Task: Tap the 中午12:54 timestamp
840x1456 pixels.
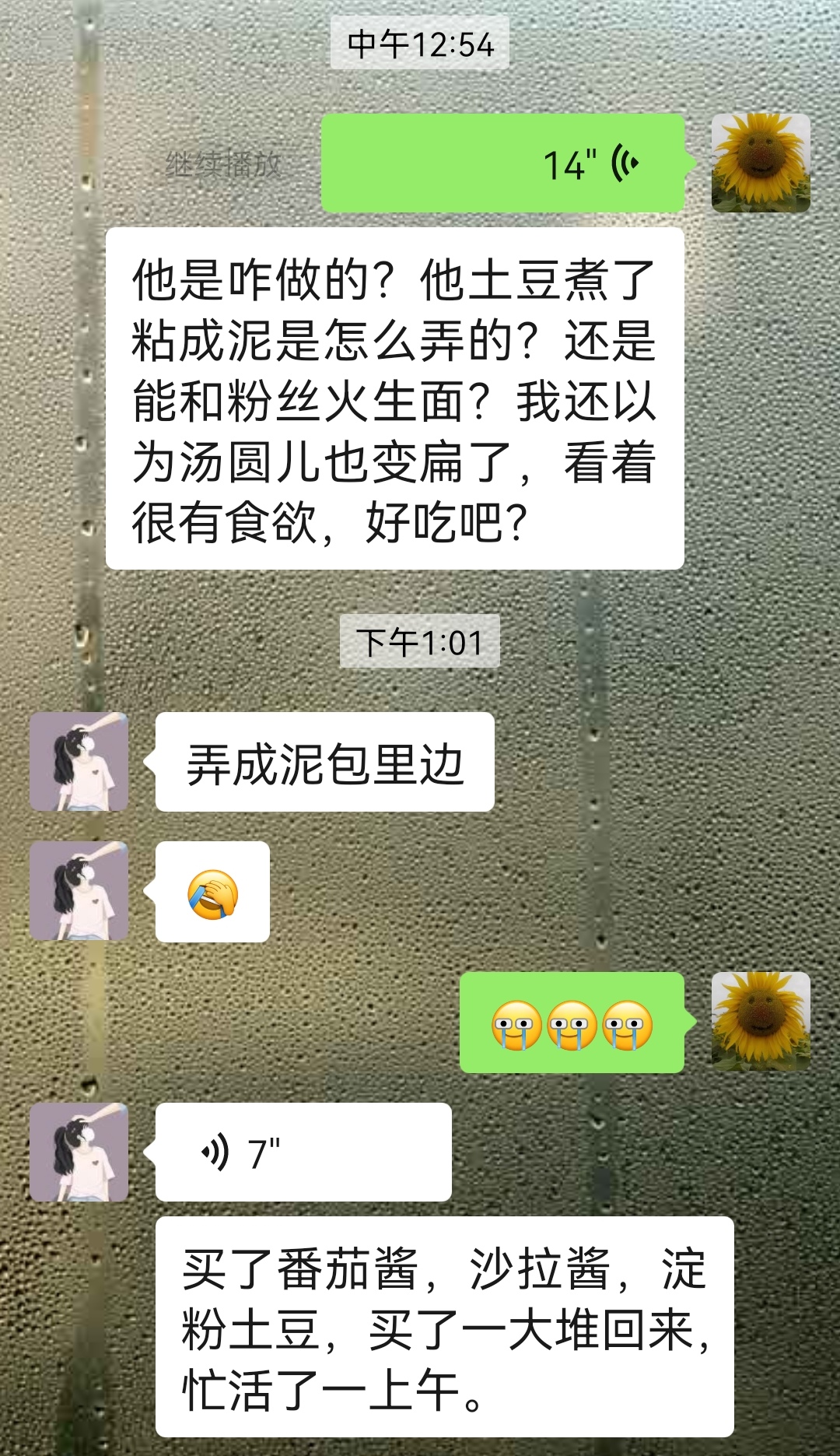Action: 418,43
